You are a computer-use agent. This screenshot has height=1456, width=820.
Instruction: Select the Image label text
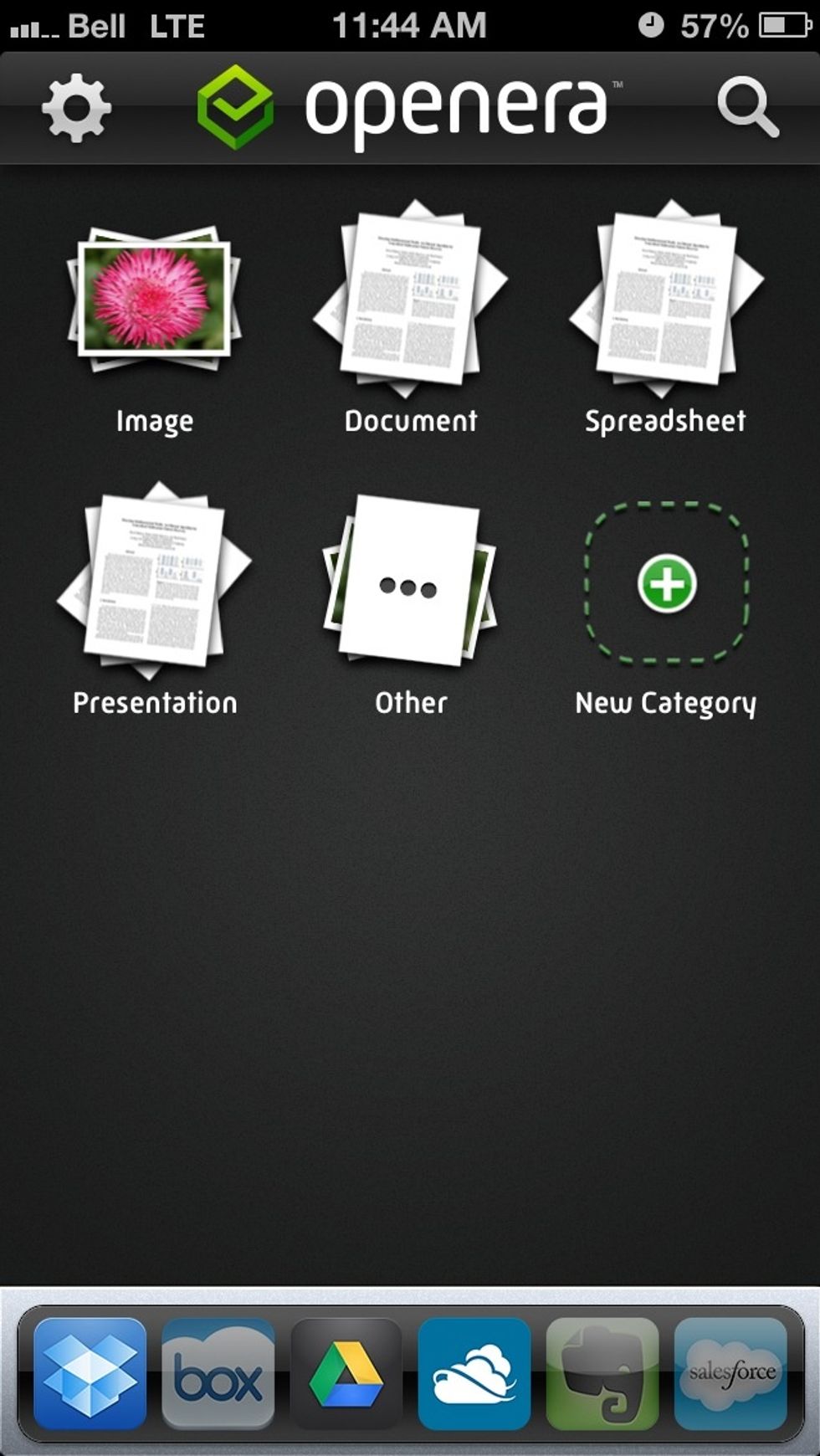tap(153, 421)
